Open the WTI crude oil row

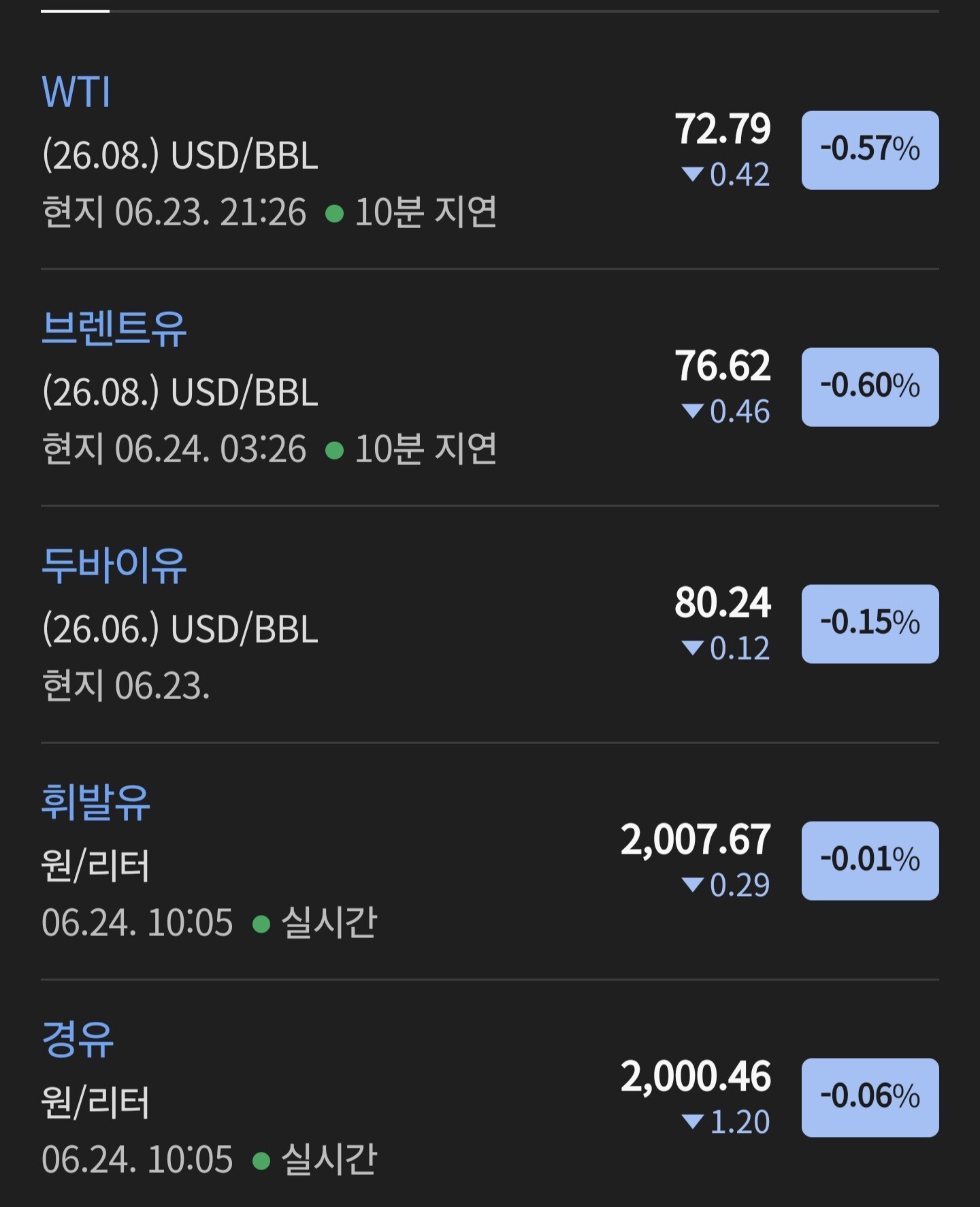(x=490, y=150)
